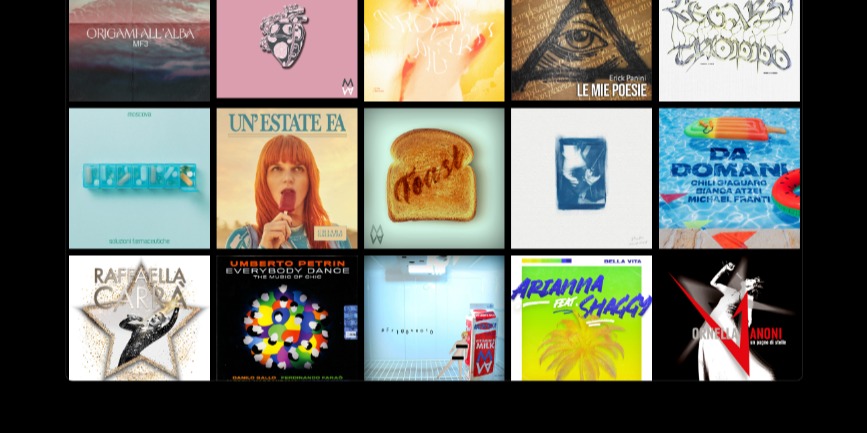The image size is (867, 433).
Task: Select the Arianna feat Shaggy cover
Action: [582, 318]
